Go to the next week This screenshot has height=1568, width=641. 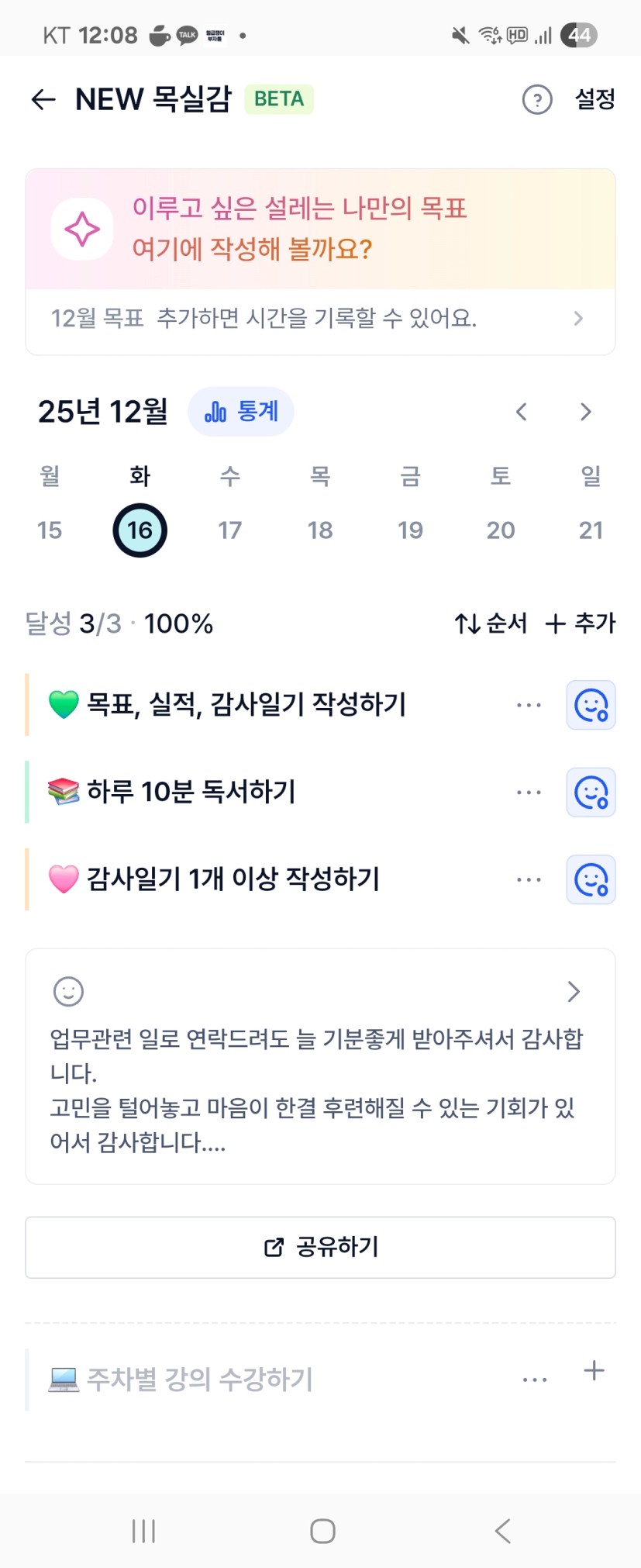coord(585,412)
